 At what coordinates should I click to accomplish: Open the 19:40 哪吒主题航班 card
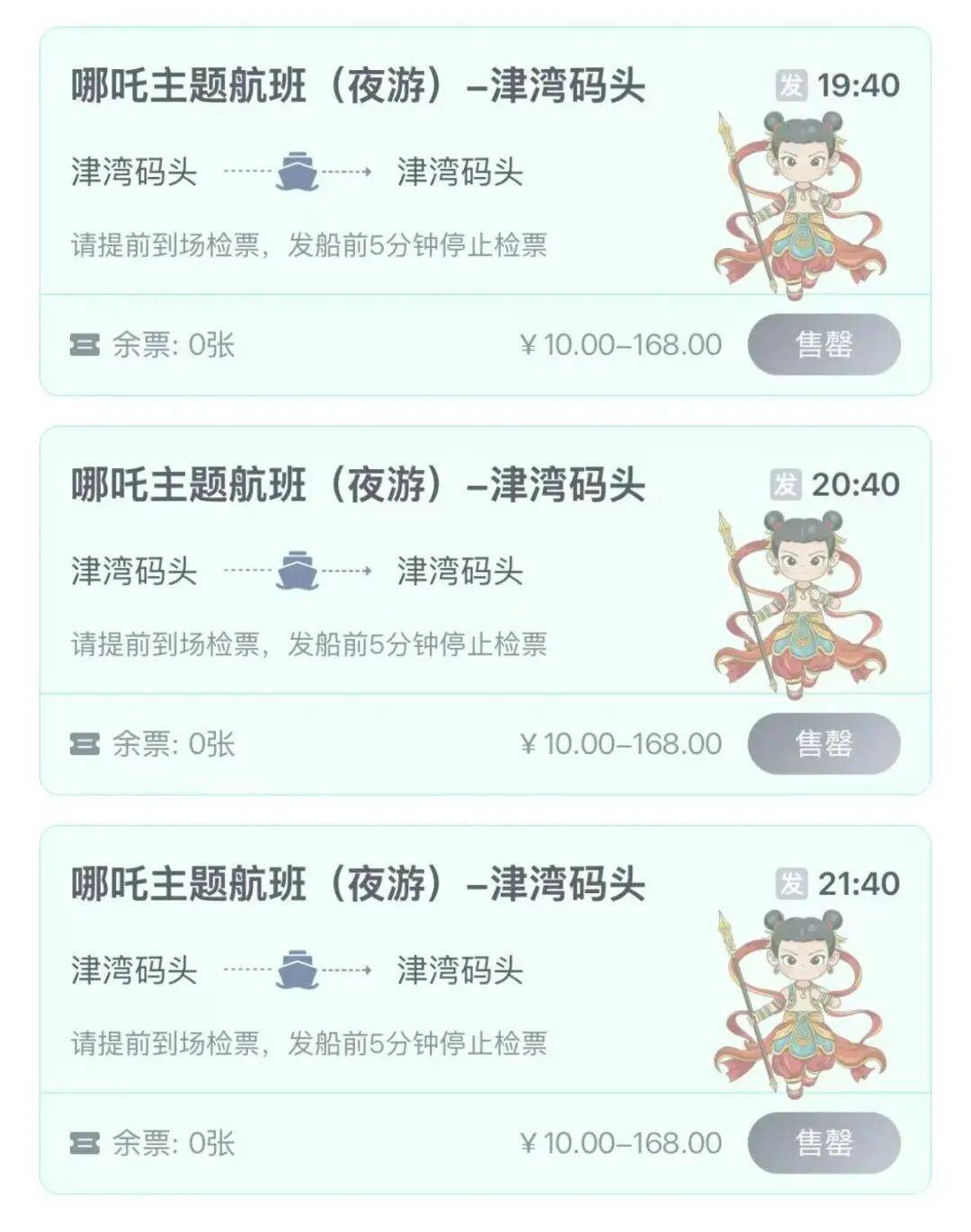pyautogui.click(x=485, y=211)
